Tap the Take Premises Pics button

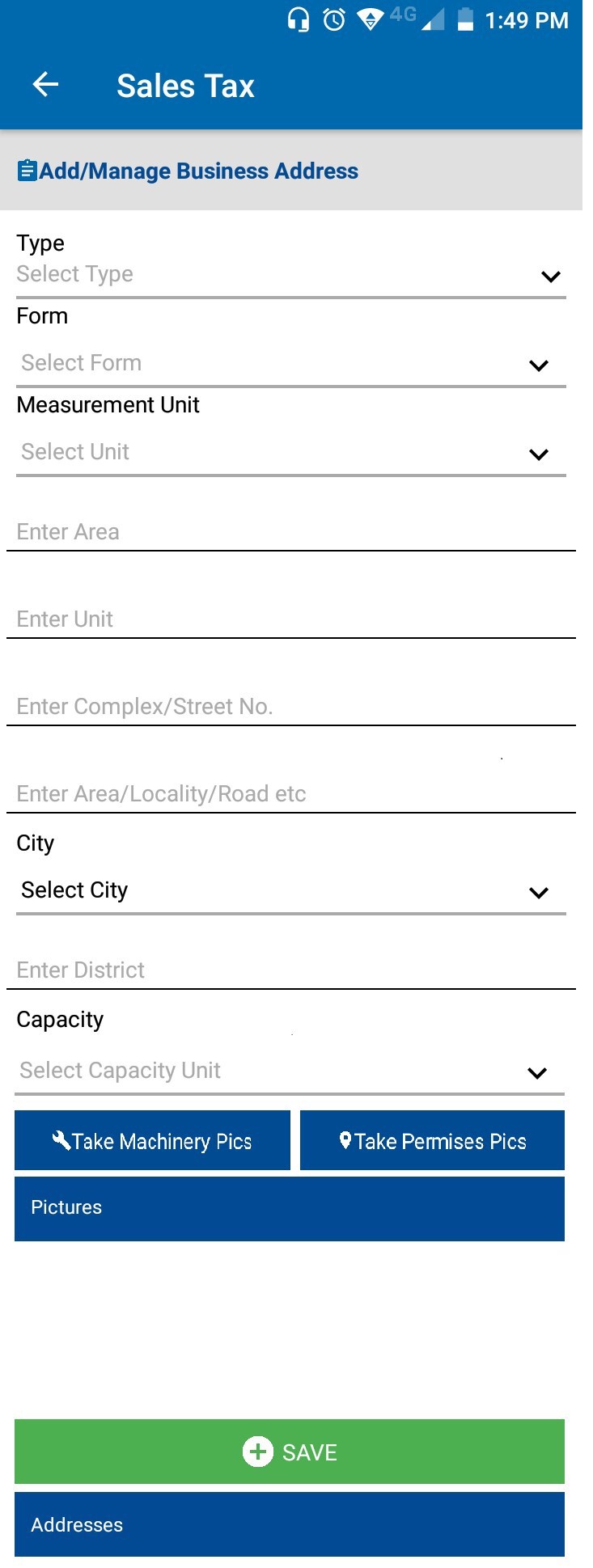432,1141
